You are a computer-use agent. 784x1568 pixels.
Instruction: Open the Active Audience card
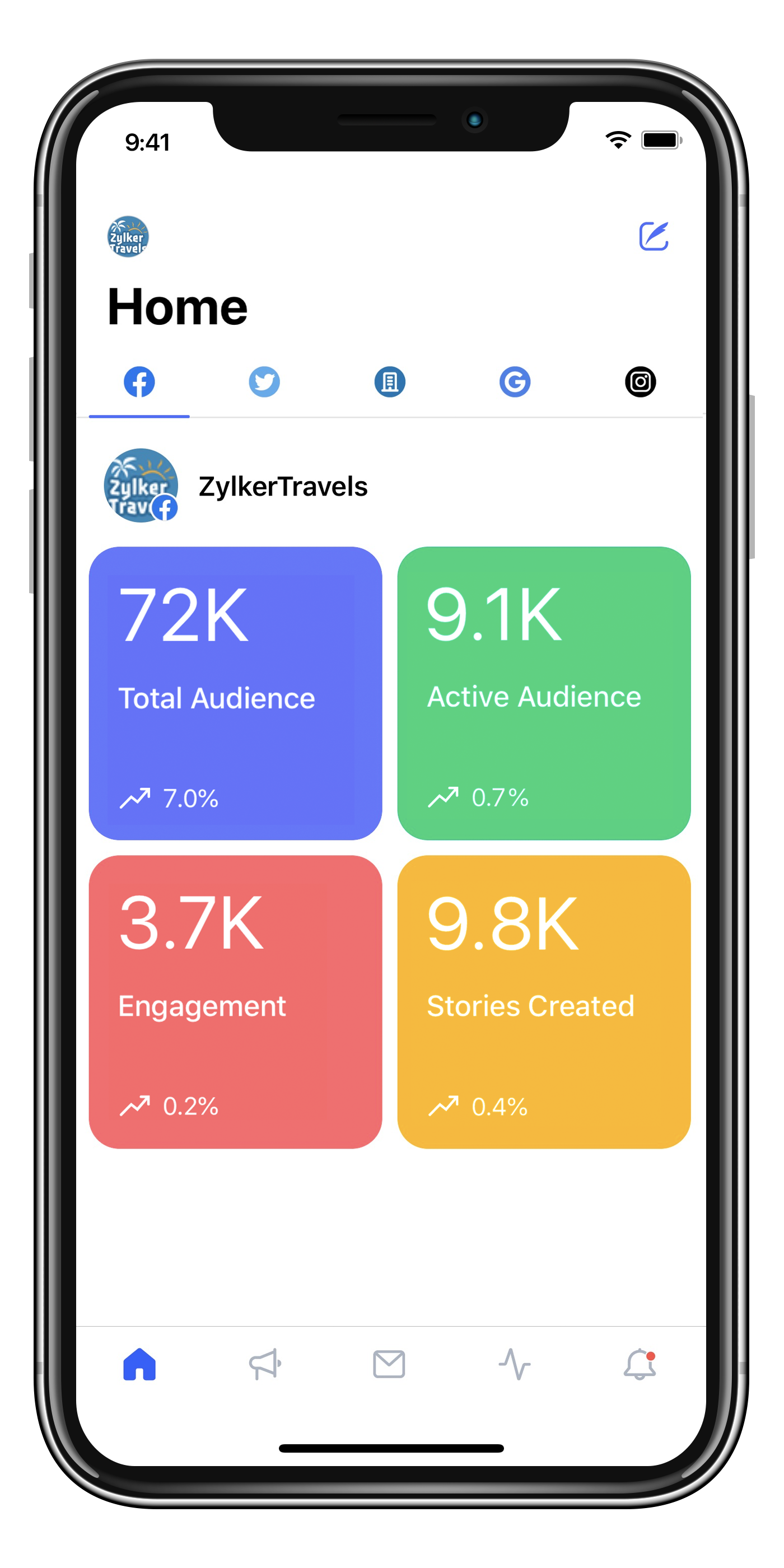pyautogui.click(x=544, y=693)
